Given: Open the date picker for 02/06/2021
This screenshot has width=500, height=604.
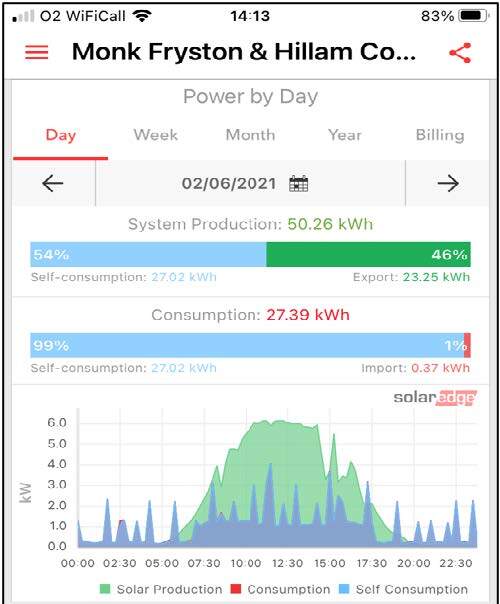Looking at the screenshot, I should click(x=298, y=183).
